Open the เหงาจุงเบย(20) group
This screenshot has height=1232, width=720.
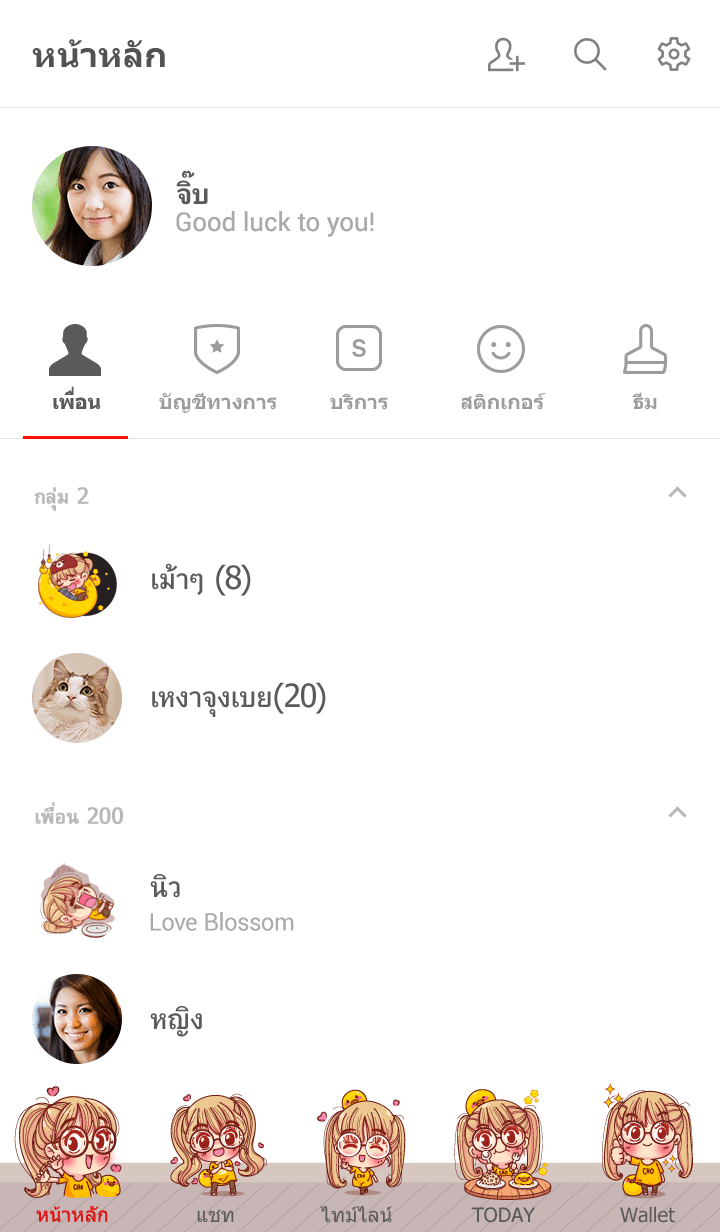(x=238, y=698)
